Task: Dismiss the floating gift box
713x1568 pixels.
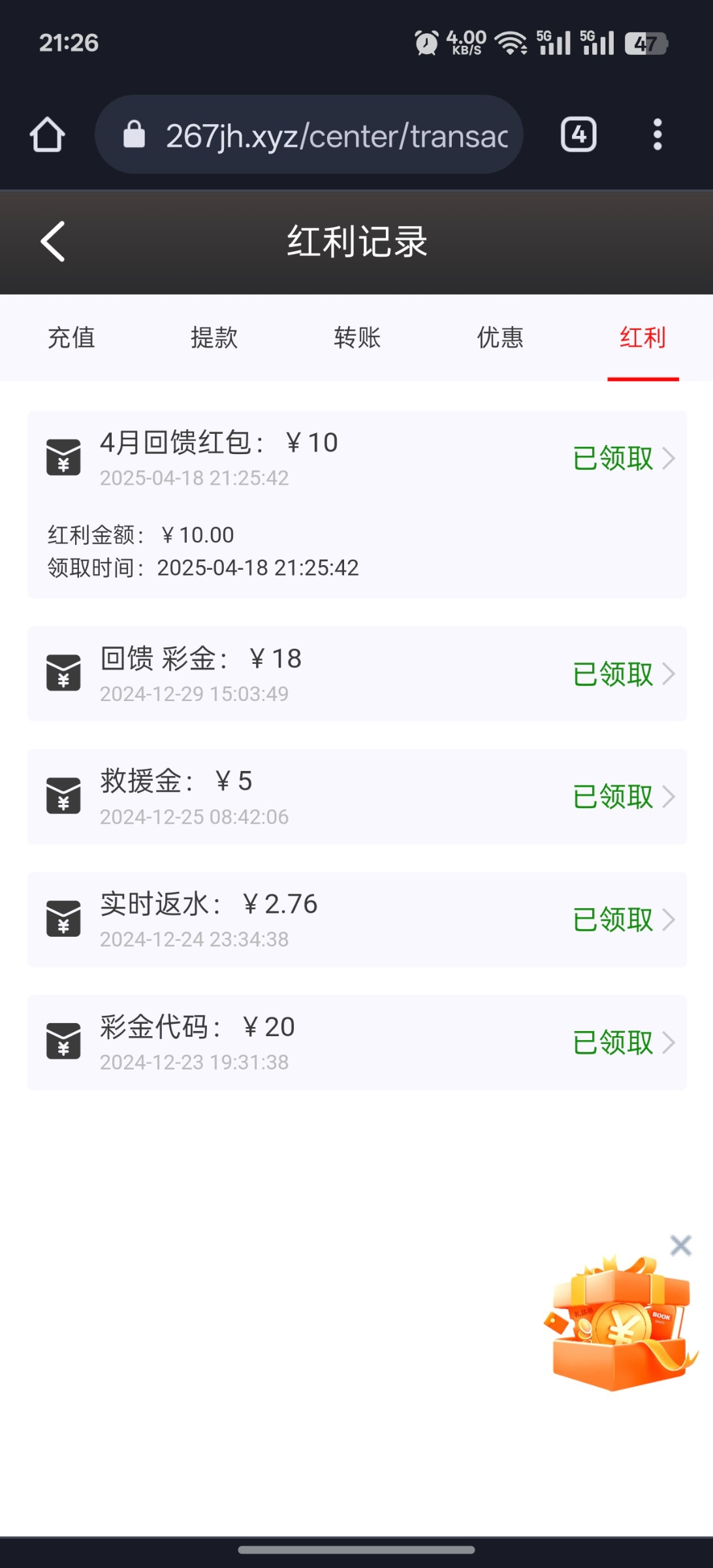Action: (x=681, y=1245)
